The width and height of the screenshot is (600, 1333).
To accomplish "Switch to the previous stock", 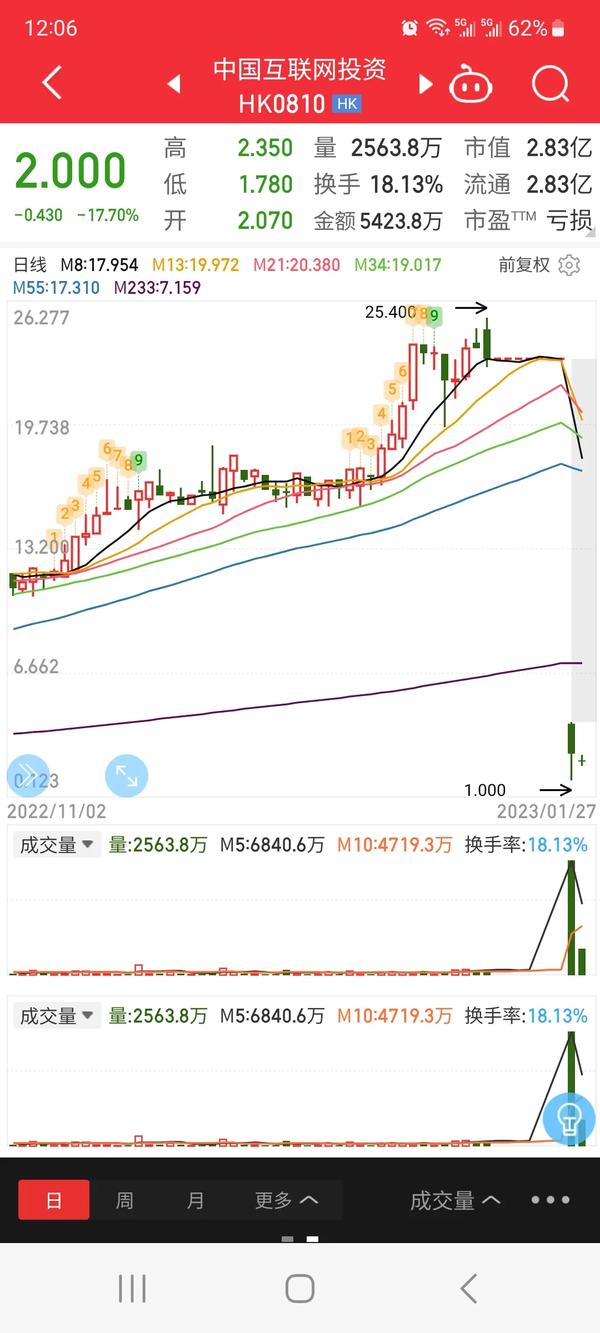I will 174,85.
